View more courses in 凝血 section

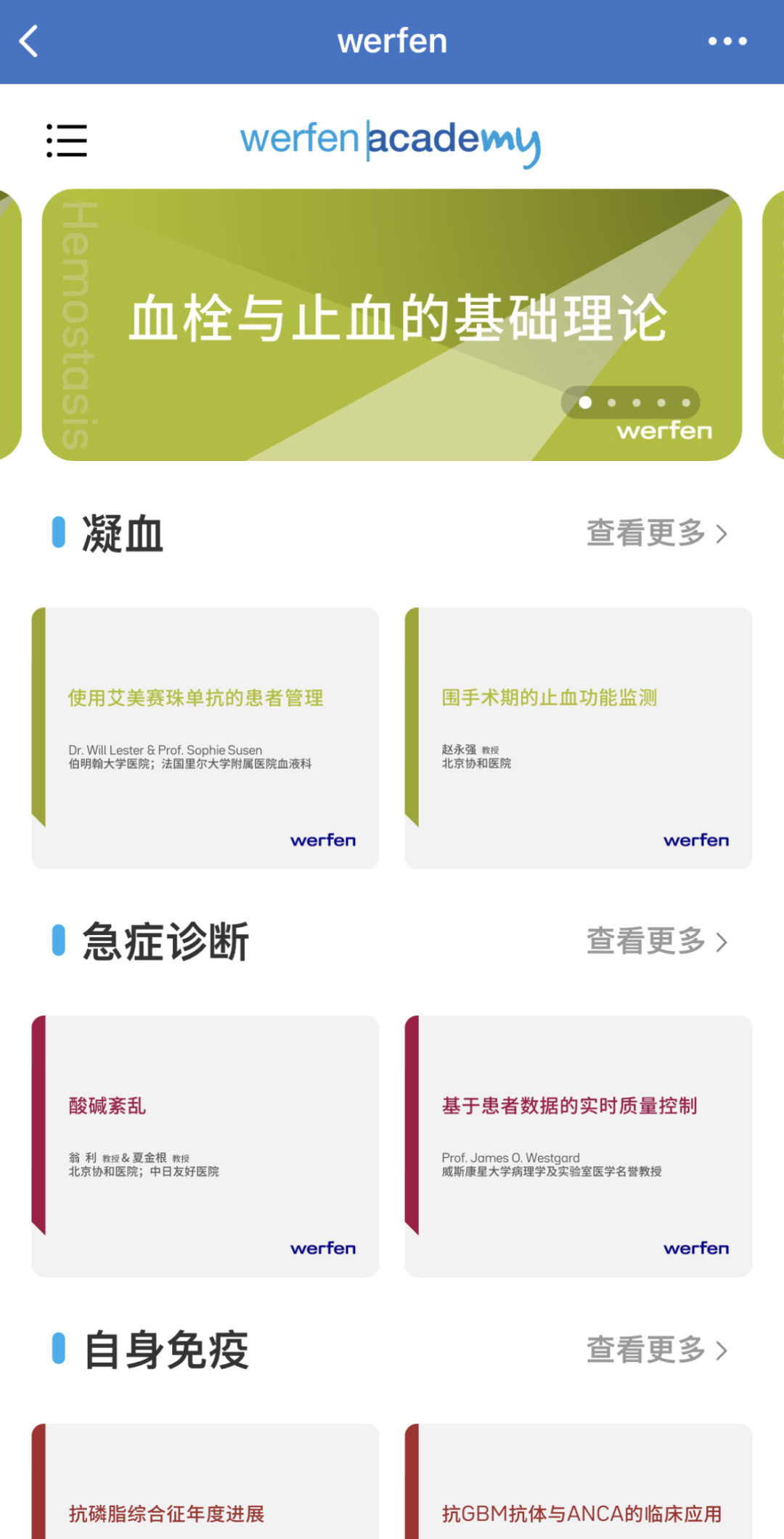[x=656, y=534]
